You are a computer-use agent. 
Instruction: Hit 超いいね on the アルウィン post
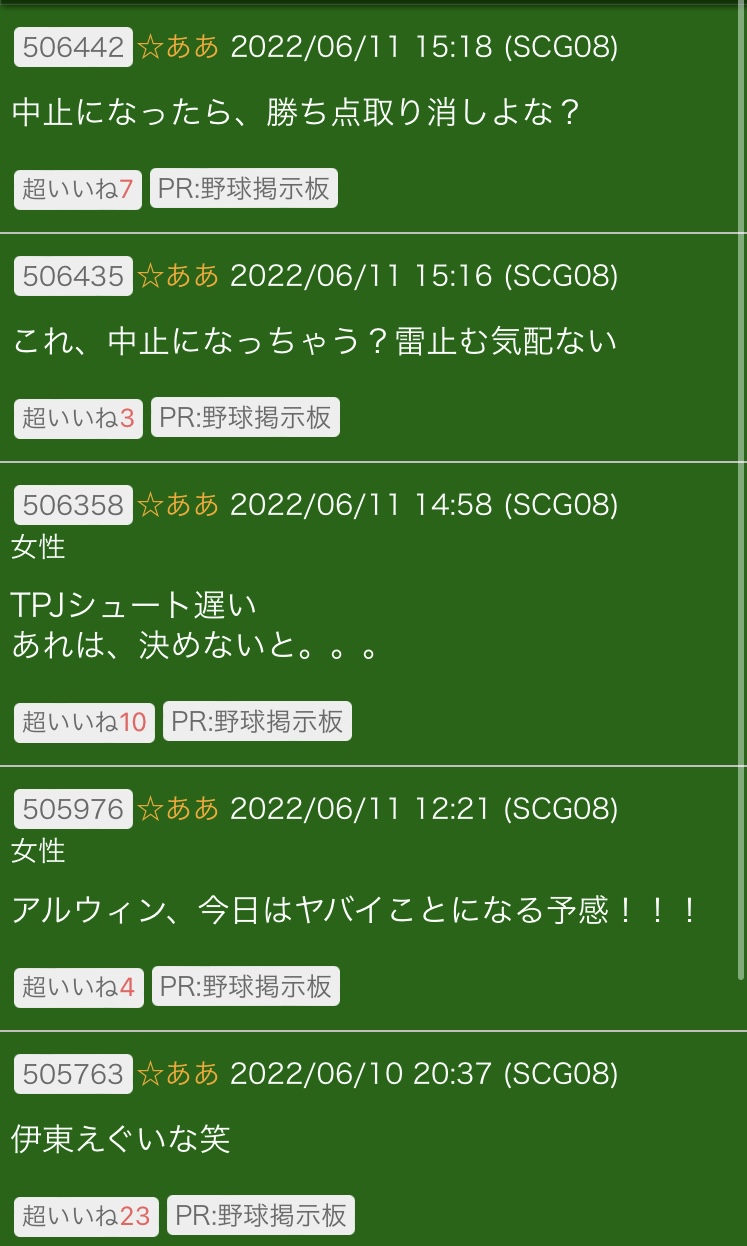(x=78, y=986)
